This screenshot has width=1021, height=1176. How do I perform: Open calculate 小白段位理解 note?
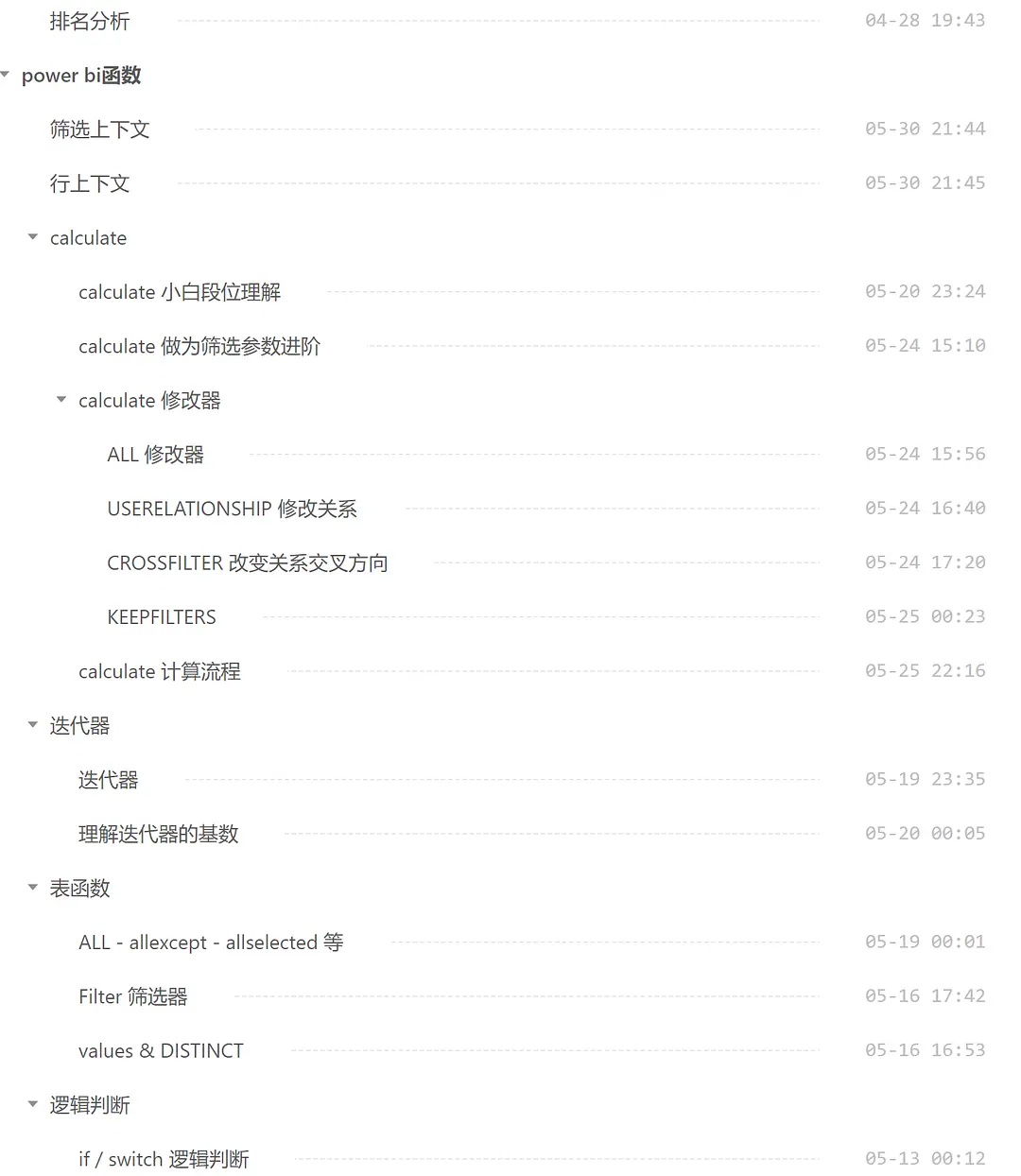tap(180, 292)
